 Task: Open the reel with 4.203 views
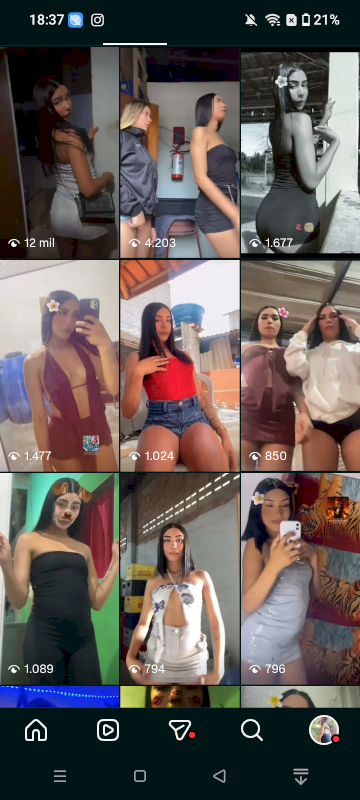click(180, 153)
